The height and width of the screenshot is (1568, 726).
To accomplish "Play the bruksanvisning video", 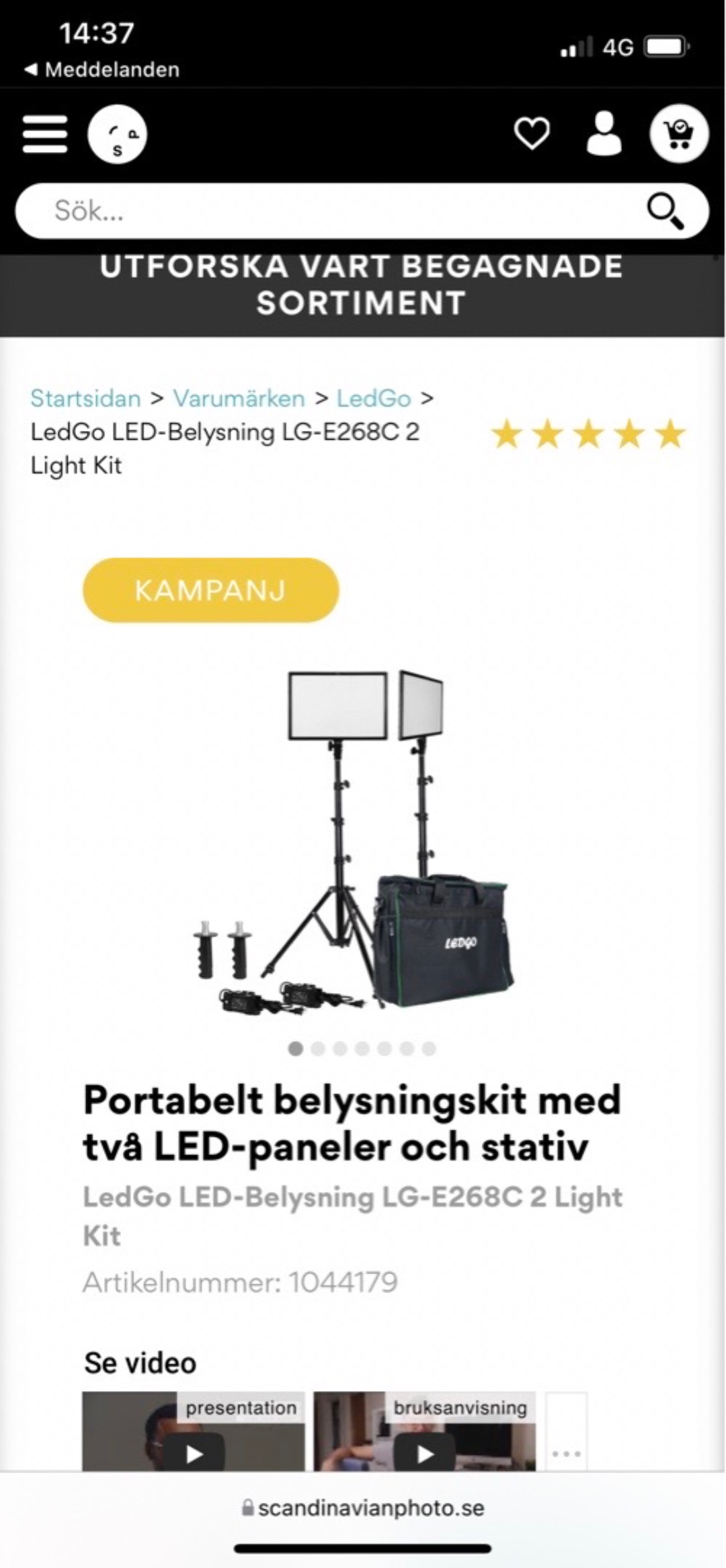I will (425, 1454).
